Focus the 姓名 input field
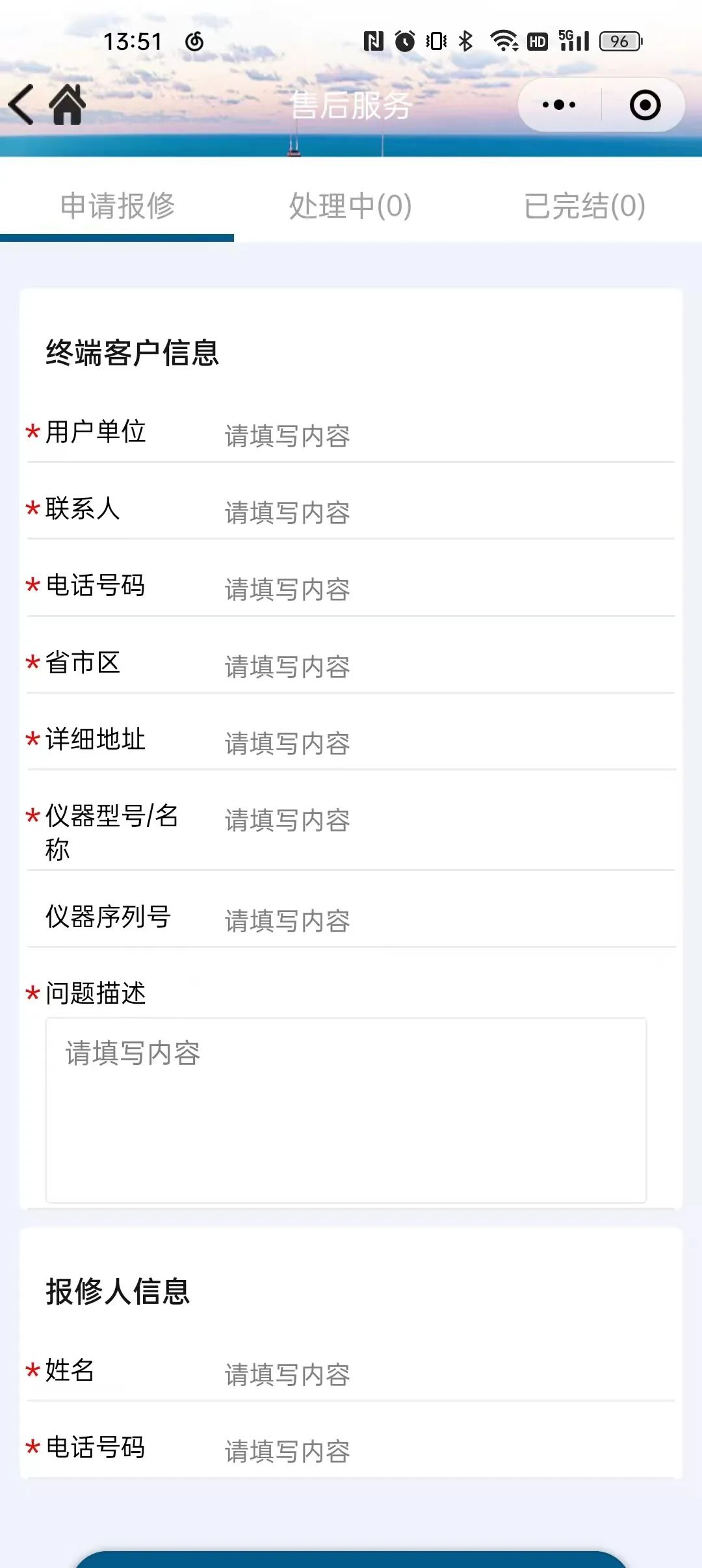 [x=442, y=1374]
